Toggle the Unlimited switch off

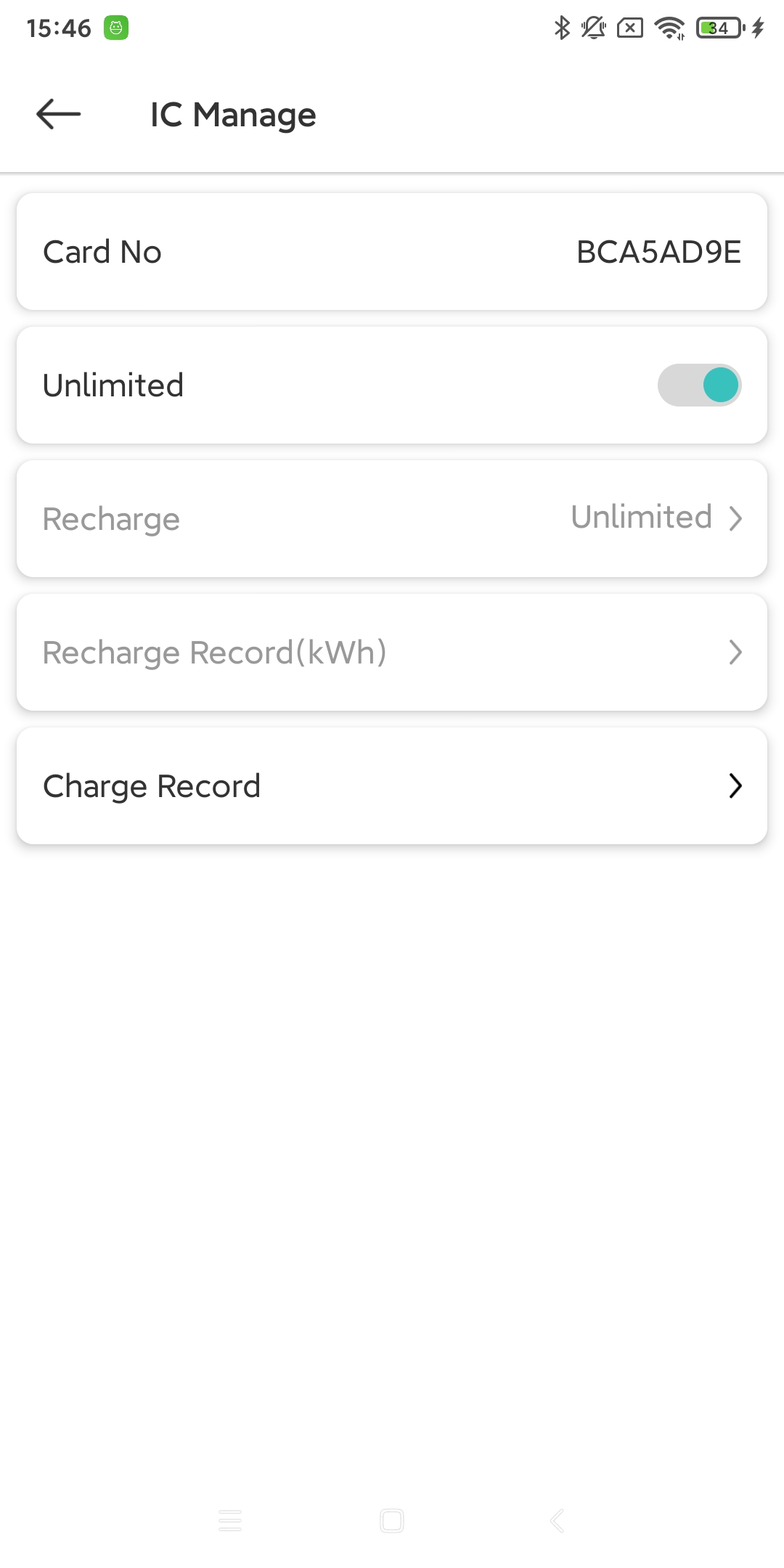click(699, 385)
